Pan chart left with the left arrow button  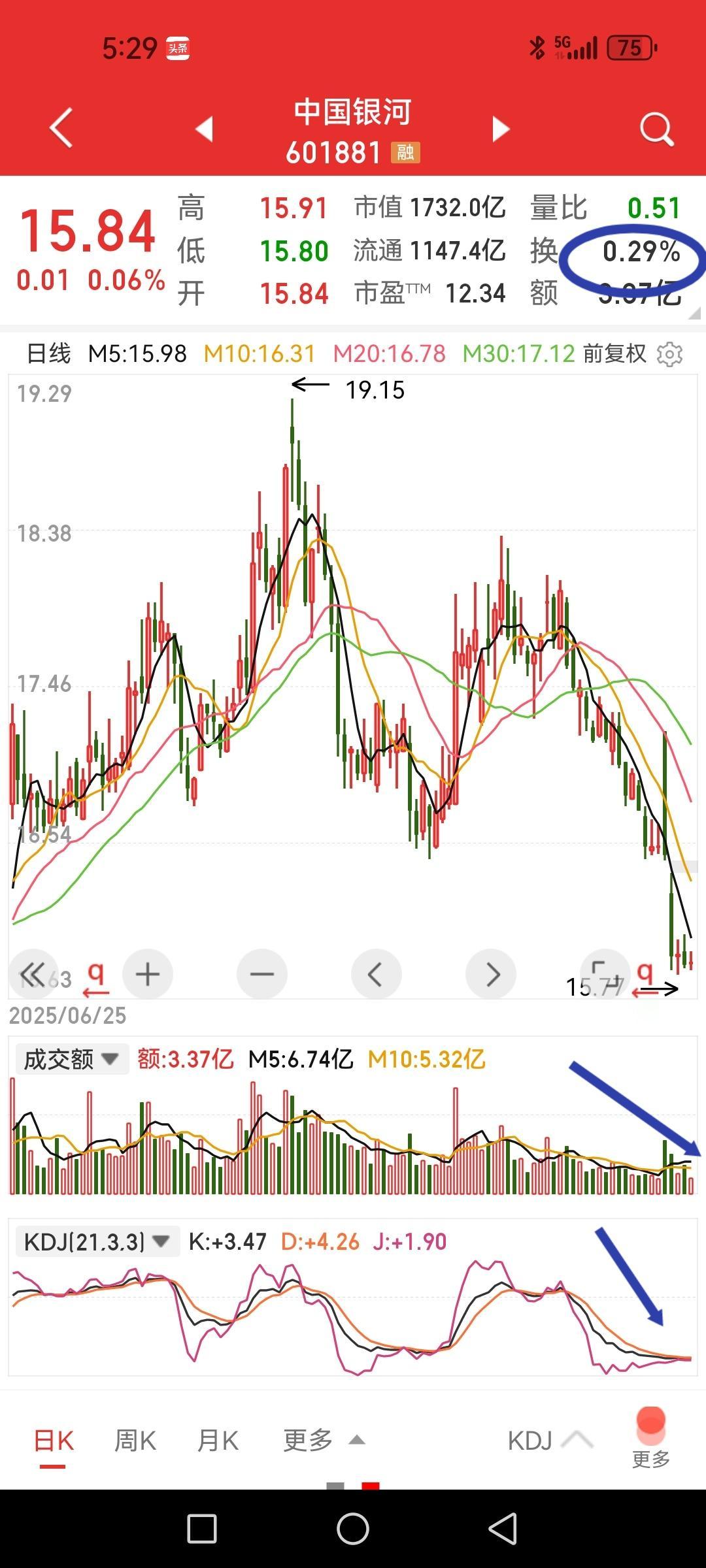(x=376, y=973)
